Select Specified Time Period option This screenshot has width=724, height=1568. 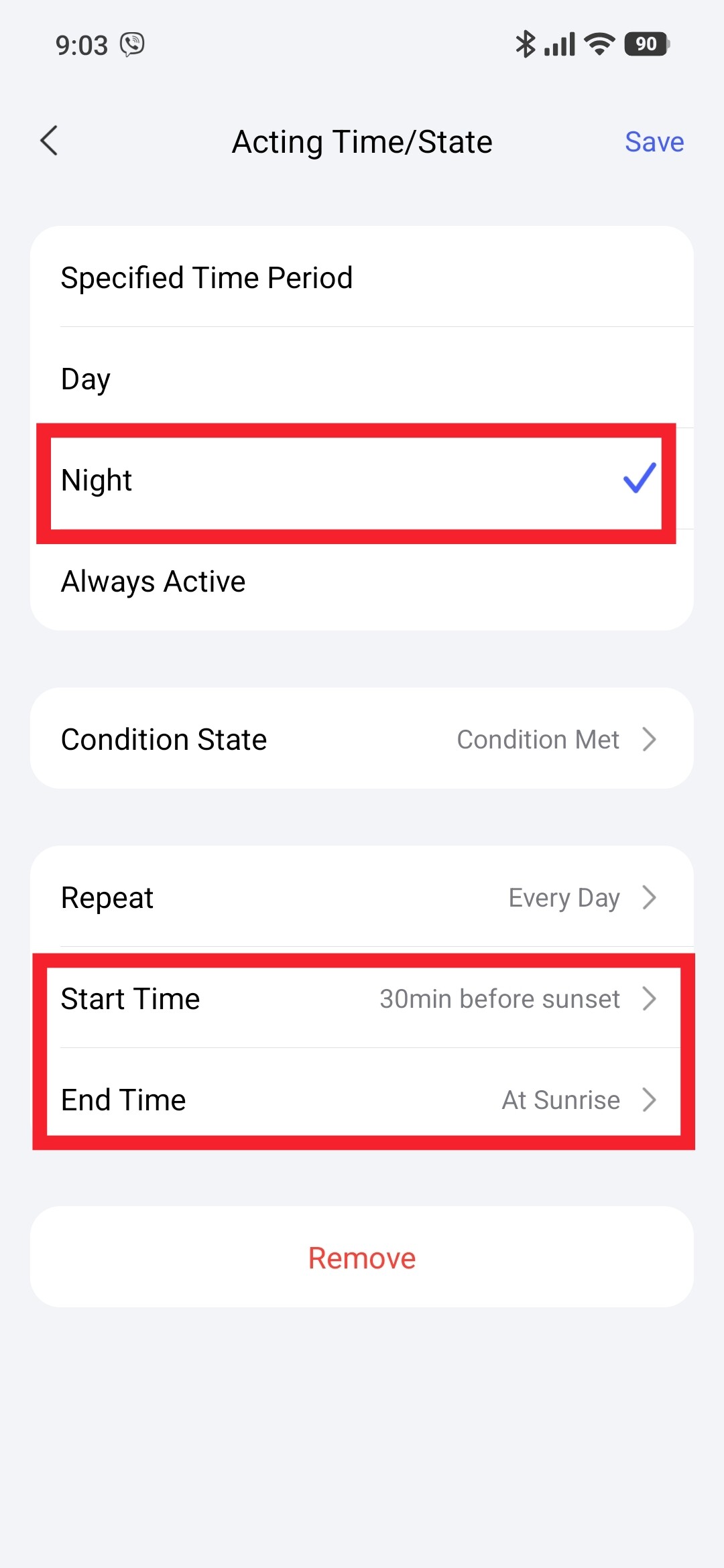(362, 277)
